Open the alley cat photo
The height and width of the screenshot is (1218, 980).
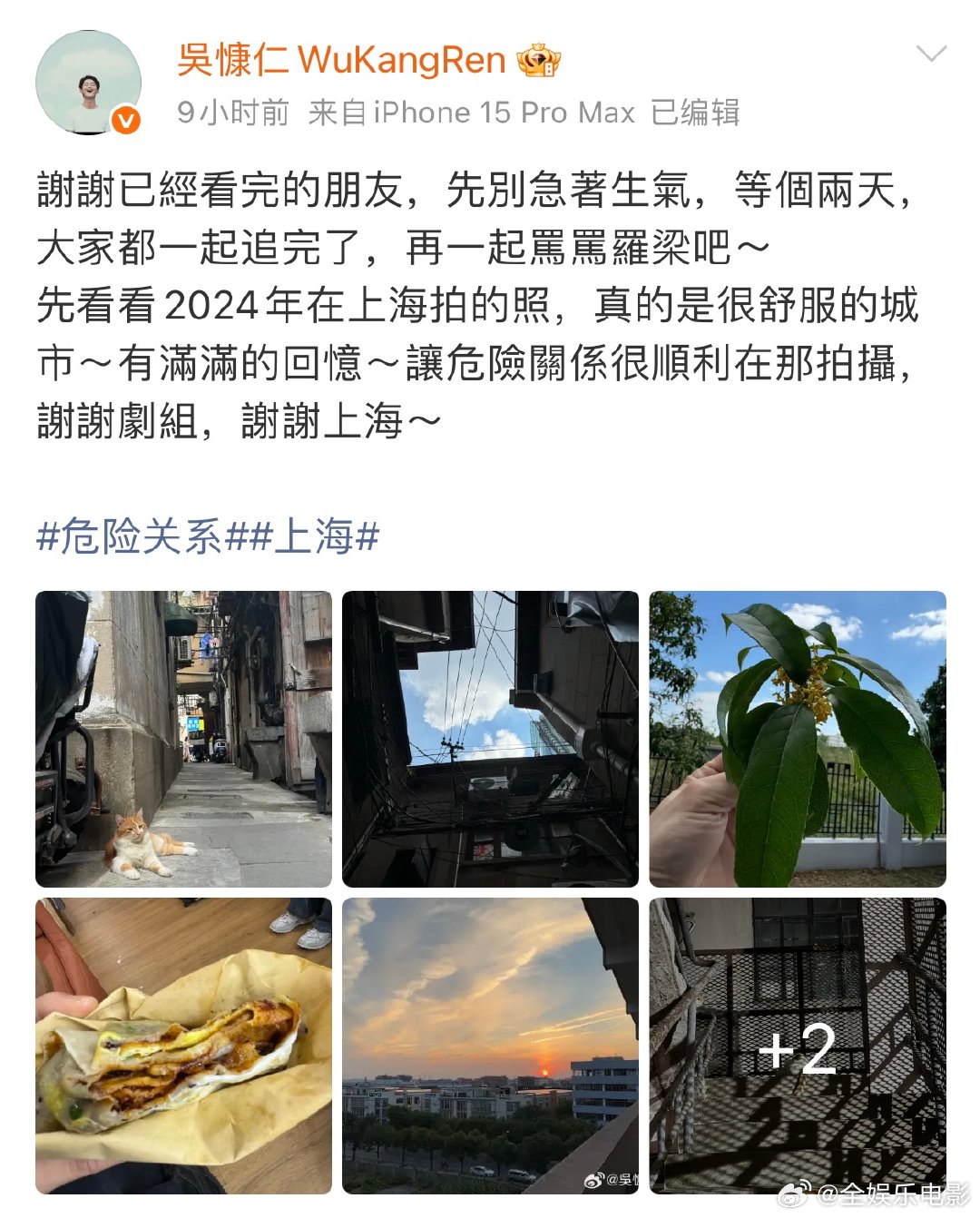182,736
